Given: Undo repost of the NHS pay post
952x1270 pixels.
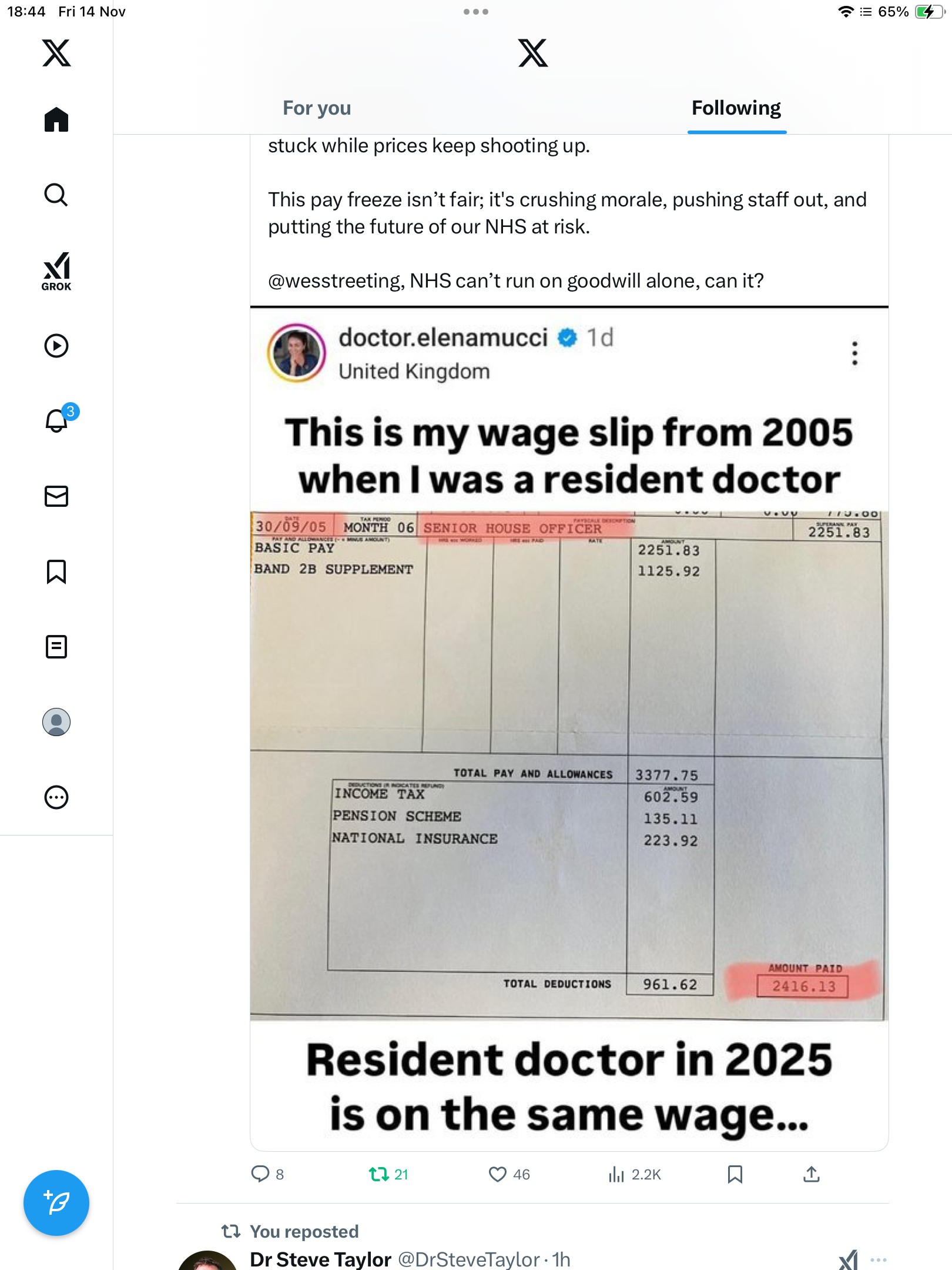Looking at the screenshot, I should (x=379, y=1174).
